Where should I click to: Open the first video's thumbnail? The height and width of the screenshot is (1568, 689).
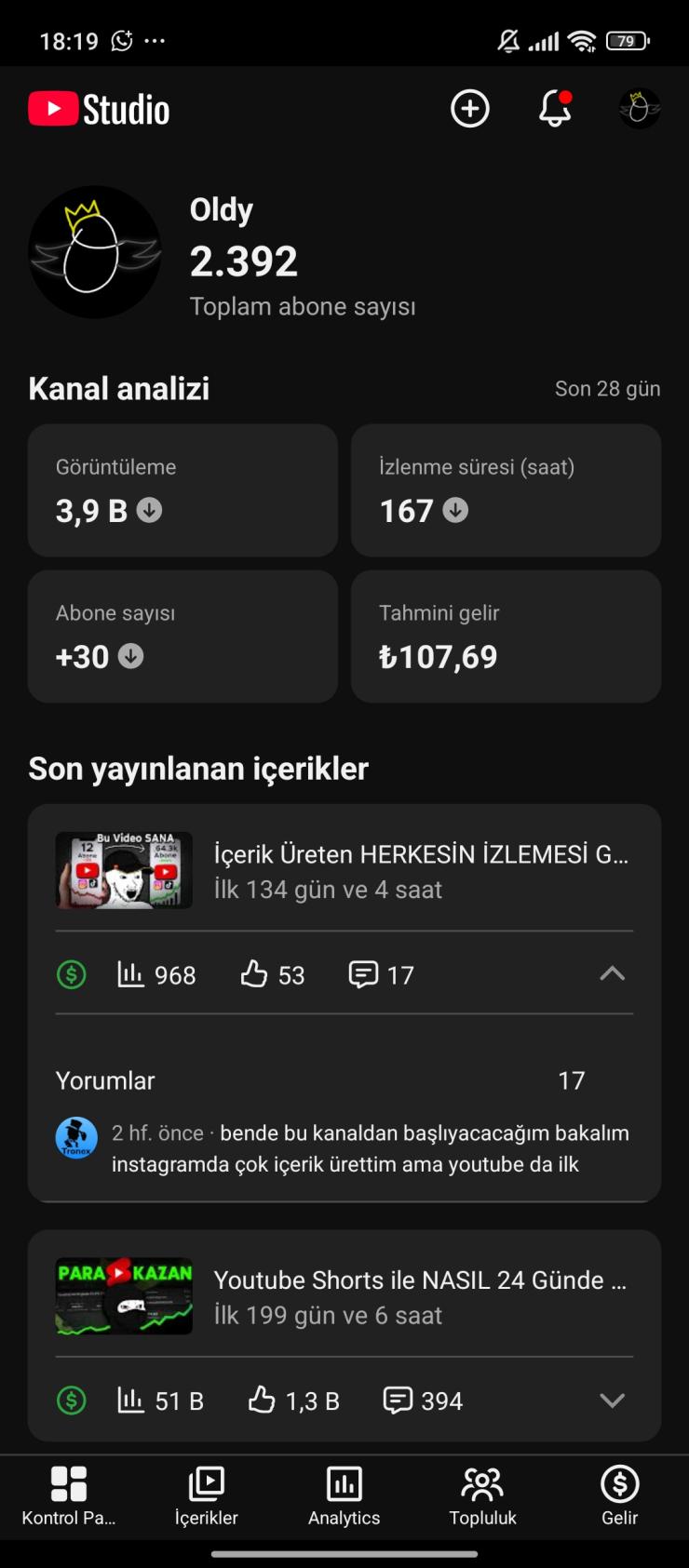click(x=123, y=870)
